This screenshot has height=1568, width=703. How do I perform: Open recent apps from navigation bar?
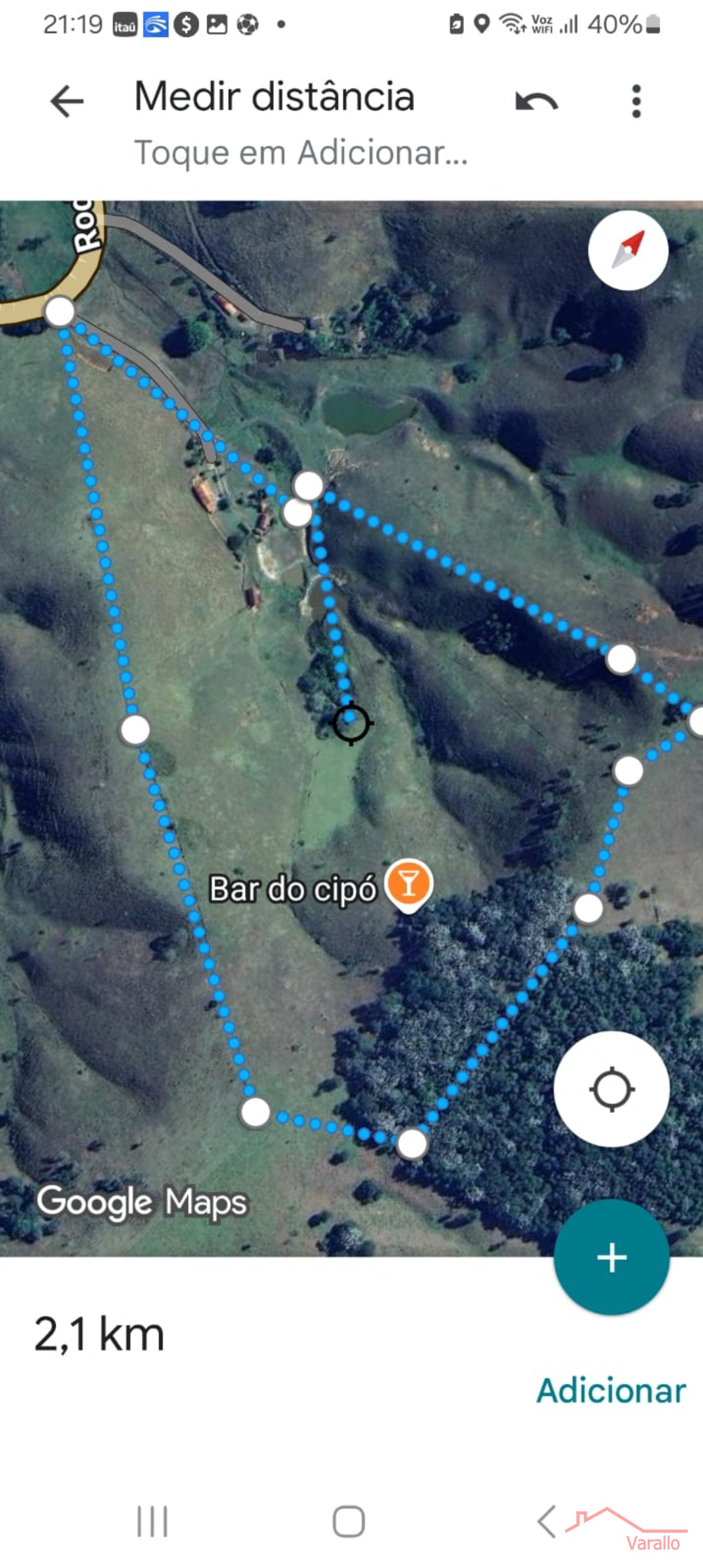(152, 1521)
